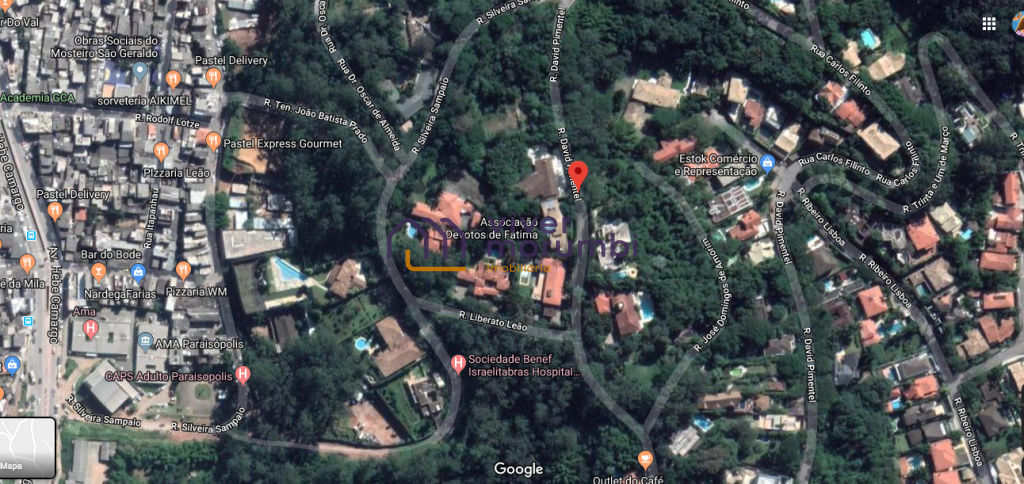Select CAPS Adulto Paraisopolis hospital marker

tap(243, 375)
